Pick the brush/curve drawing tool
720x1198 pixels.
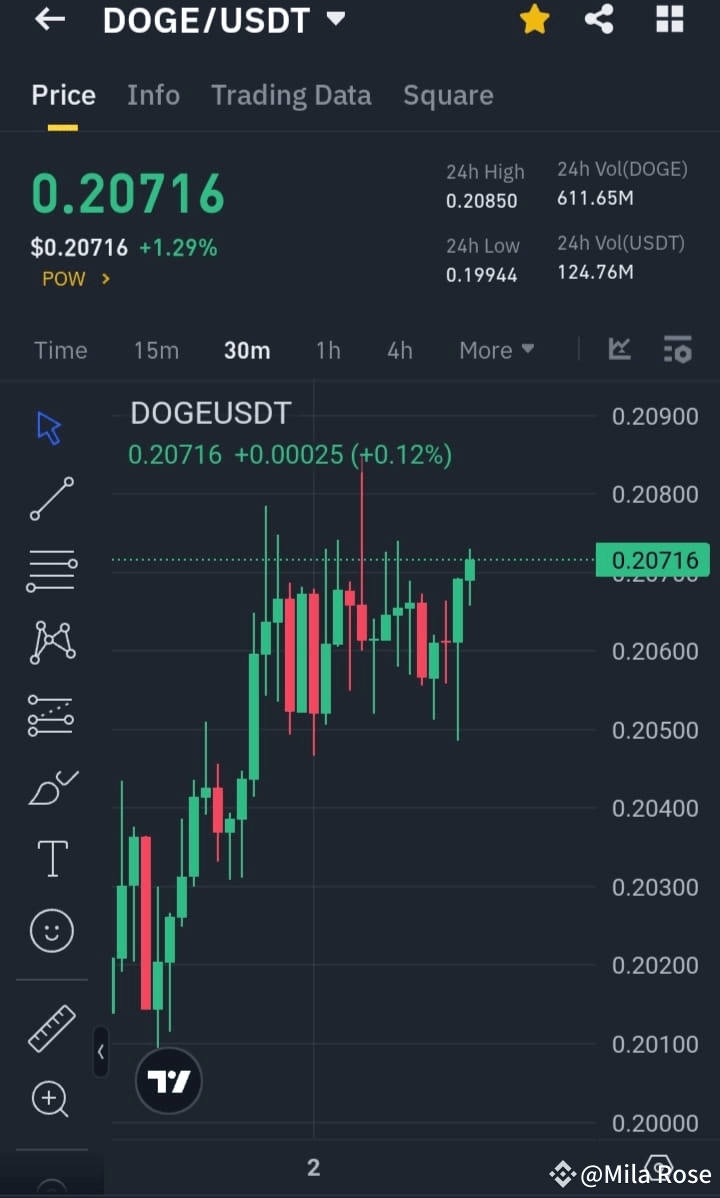point(48,786)
